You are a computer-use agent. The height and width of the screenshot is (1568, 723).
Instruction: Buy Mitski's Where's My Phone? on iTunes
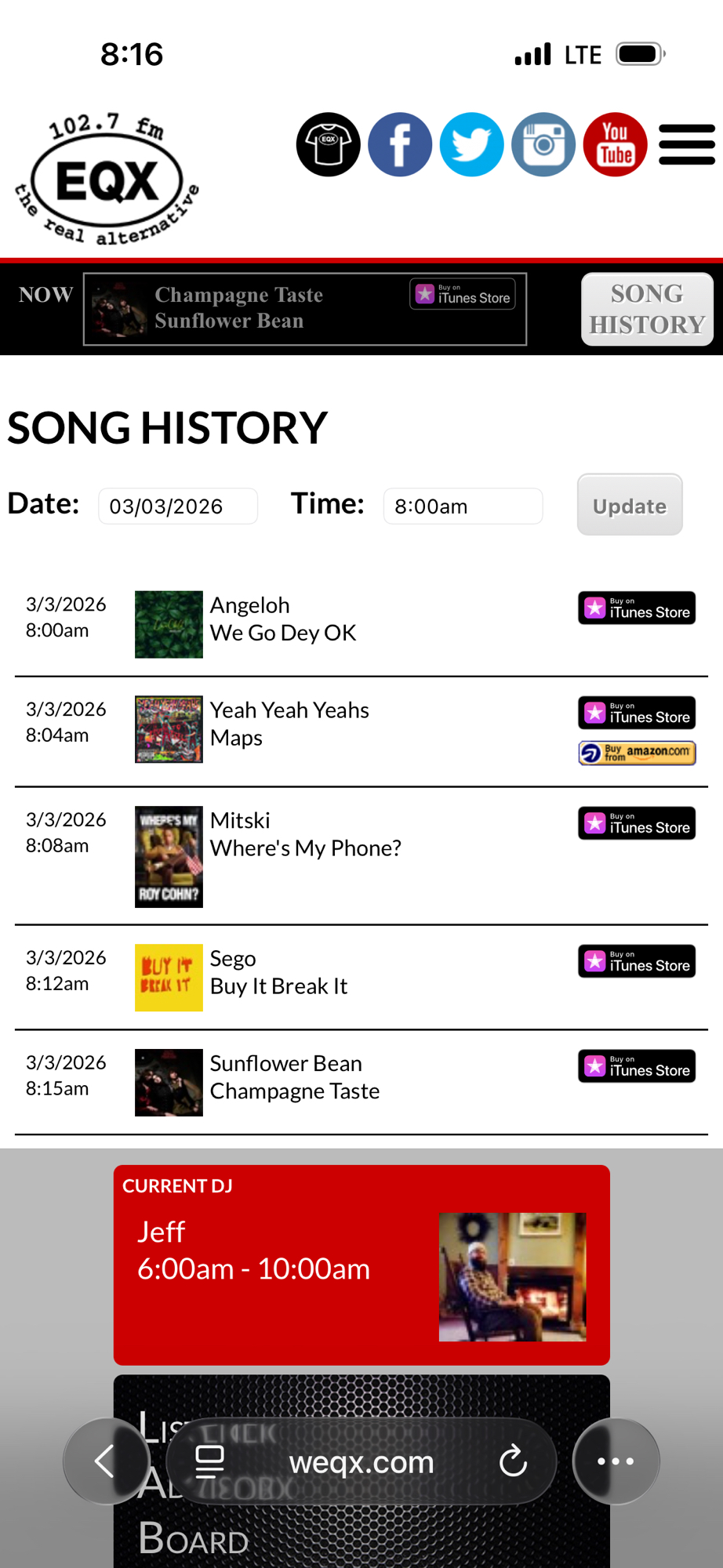pyautogui.click(x=637, y=824)
